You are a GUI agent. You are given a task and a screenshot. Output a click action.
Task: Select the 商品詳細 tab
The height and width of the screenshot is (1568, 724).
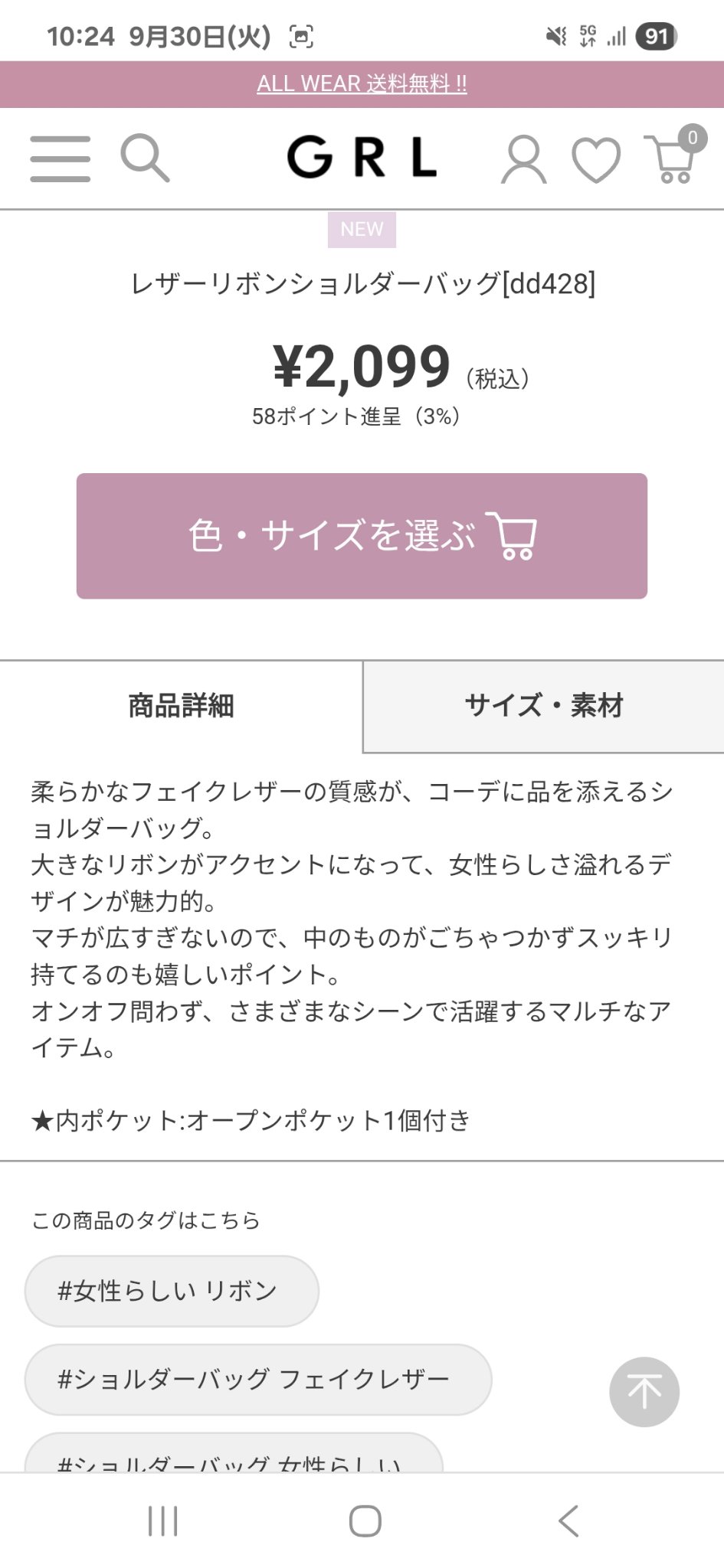(181, 706)
